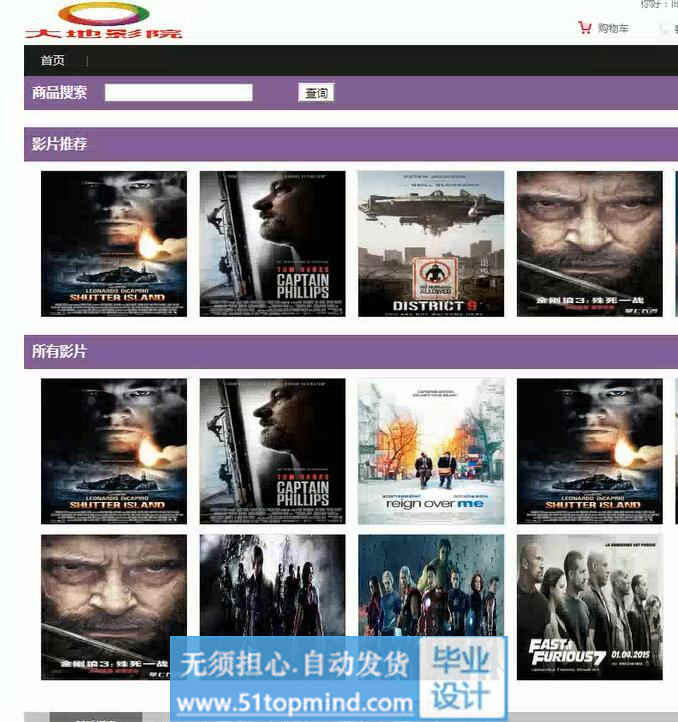Open the 首页 navigation item
The height and width of the screenshot is (722, 678).
[52, 61]
